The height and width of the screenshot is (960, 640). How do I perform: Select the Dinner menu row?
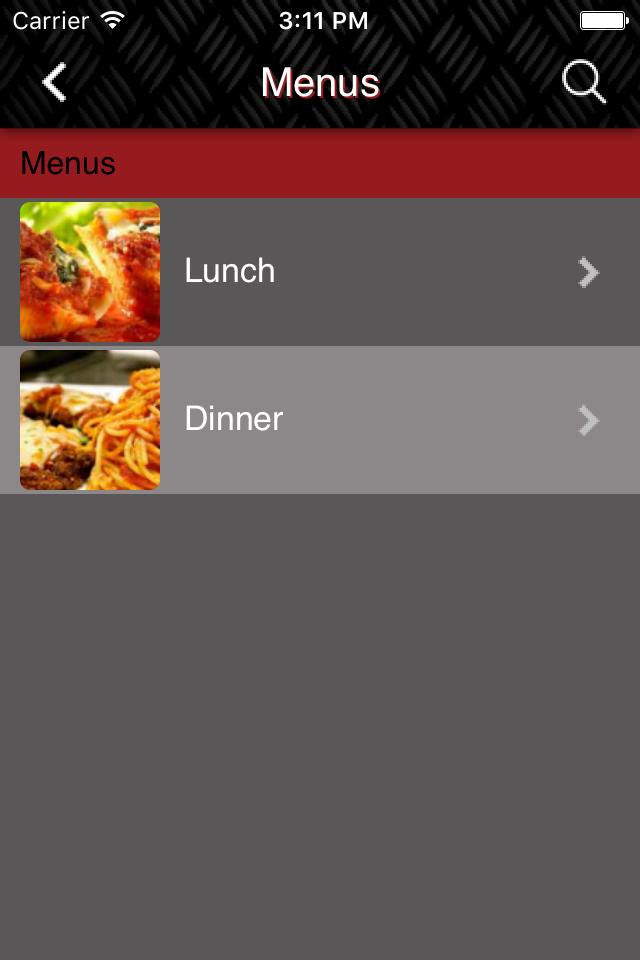320,420
